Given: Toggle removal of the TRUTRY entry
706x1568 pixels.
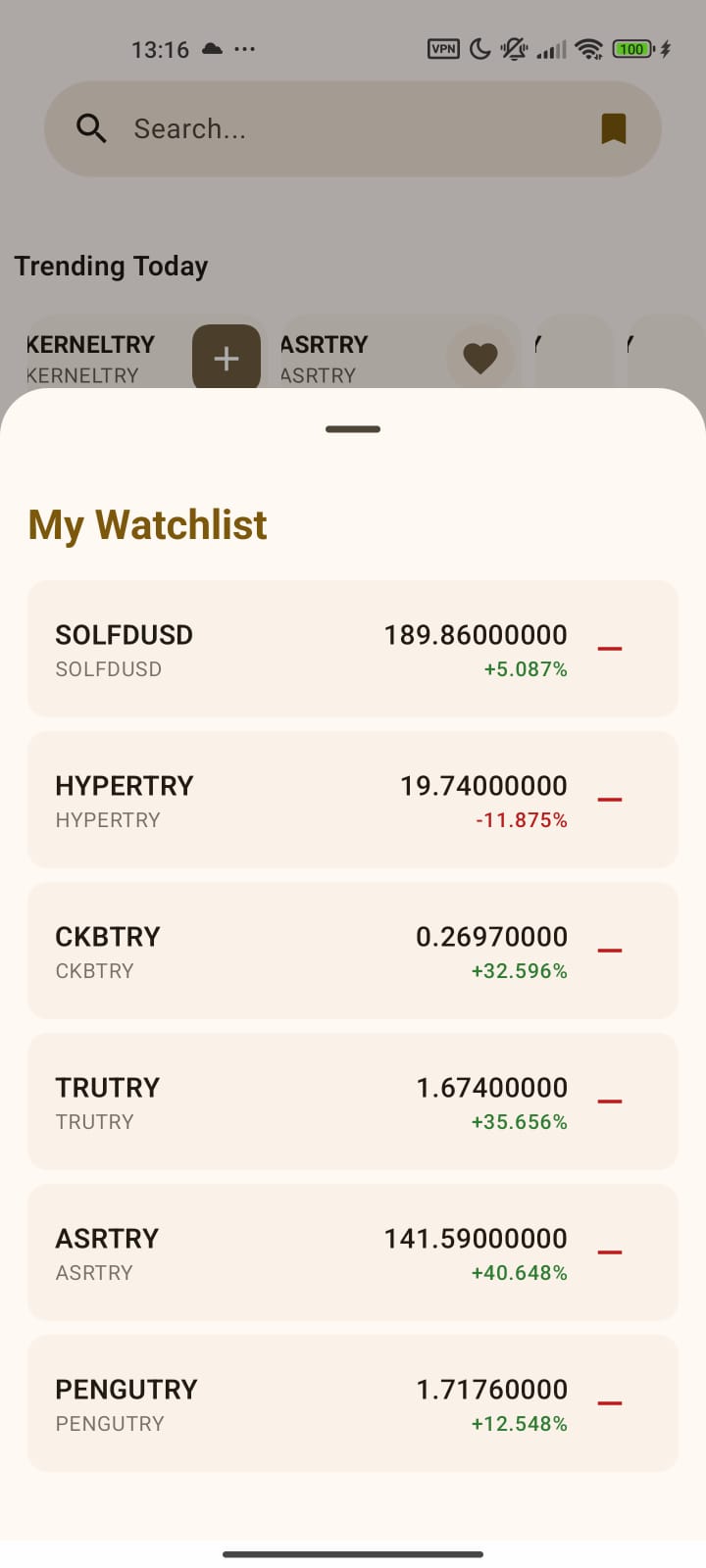Looking at the screenshot, I should coord(610,1101).
